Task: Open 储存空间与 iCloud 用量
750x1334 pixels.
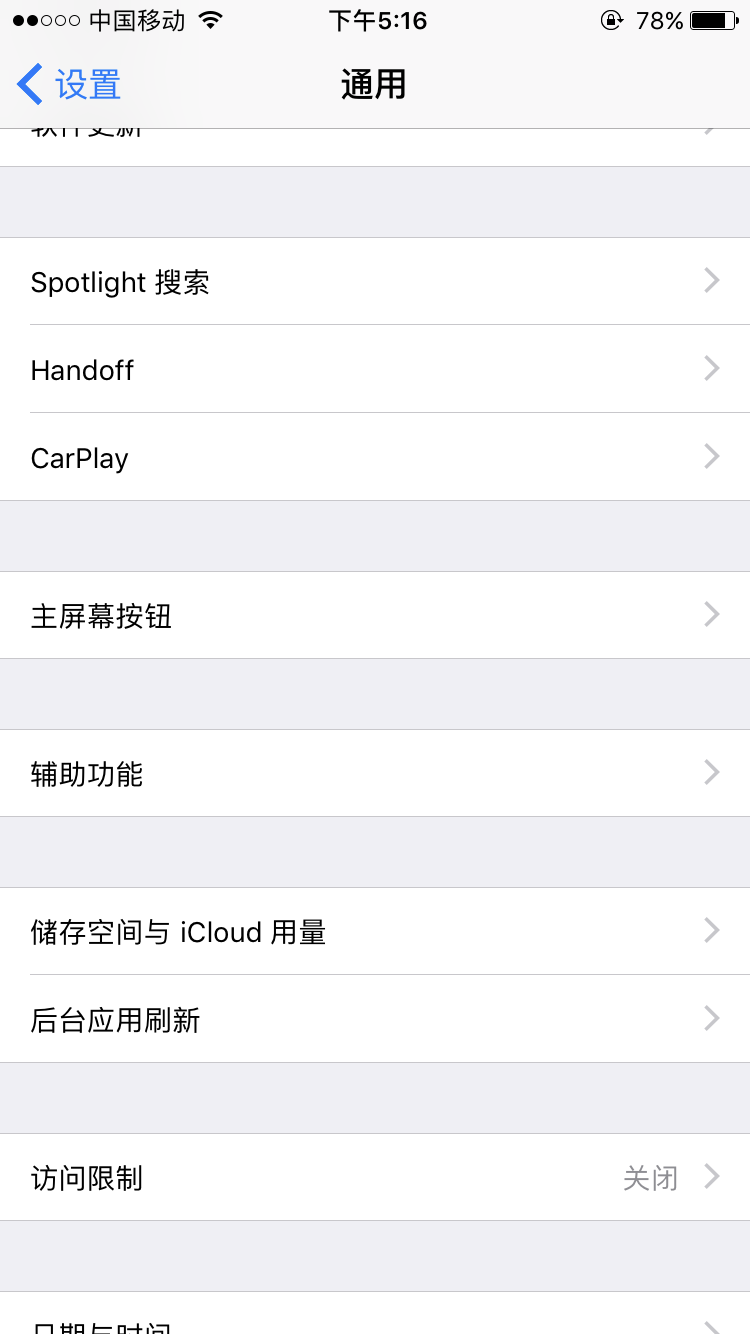Action: click(375, 931)
